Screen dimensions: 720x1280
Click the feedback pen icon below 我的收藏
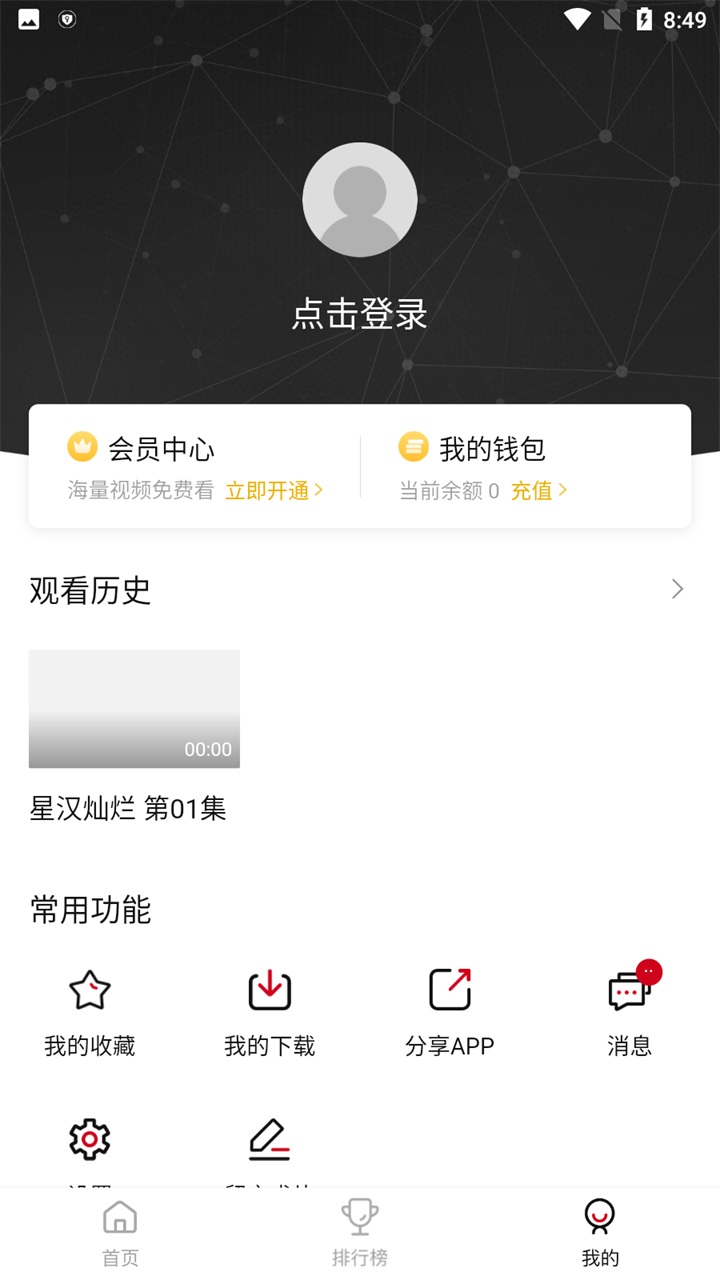pyautogui.click(x=269, y=1137)
